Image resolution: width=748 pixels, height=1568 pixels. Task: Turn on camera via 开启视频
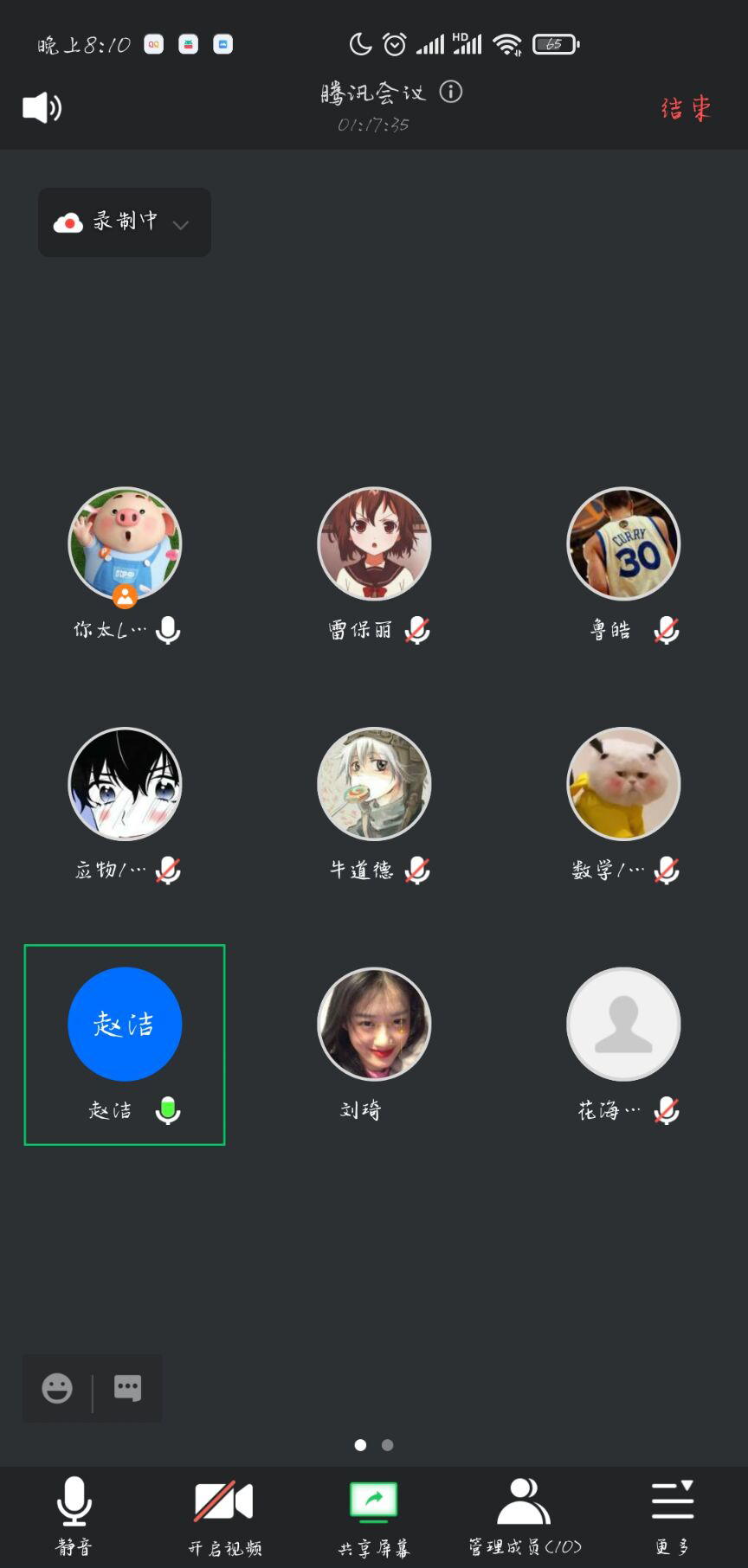tap(224, 1515)
